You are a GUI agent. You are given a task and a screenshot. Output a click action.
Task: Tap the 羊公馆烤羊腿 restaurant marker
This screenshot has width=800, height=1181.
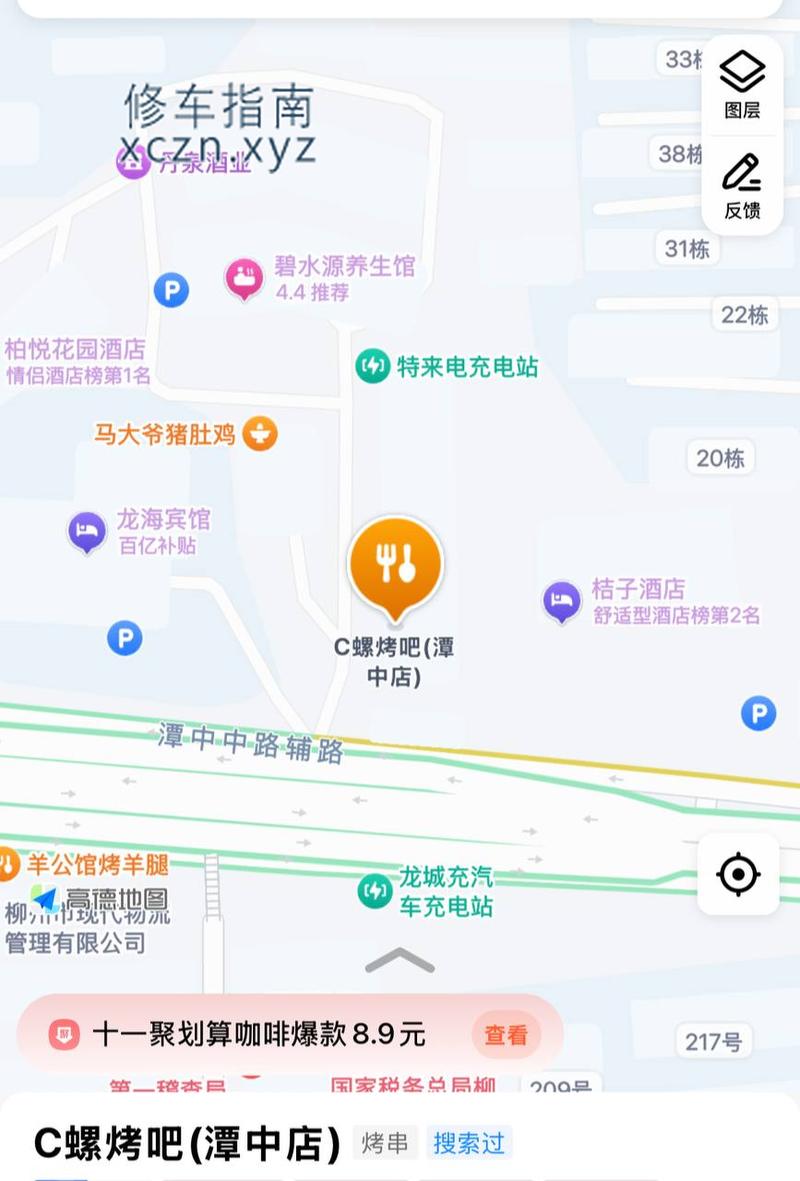point(10,863)
